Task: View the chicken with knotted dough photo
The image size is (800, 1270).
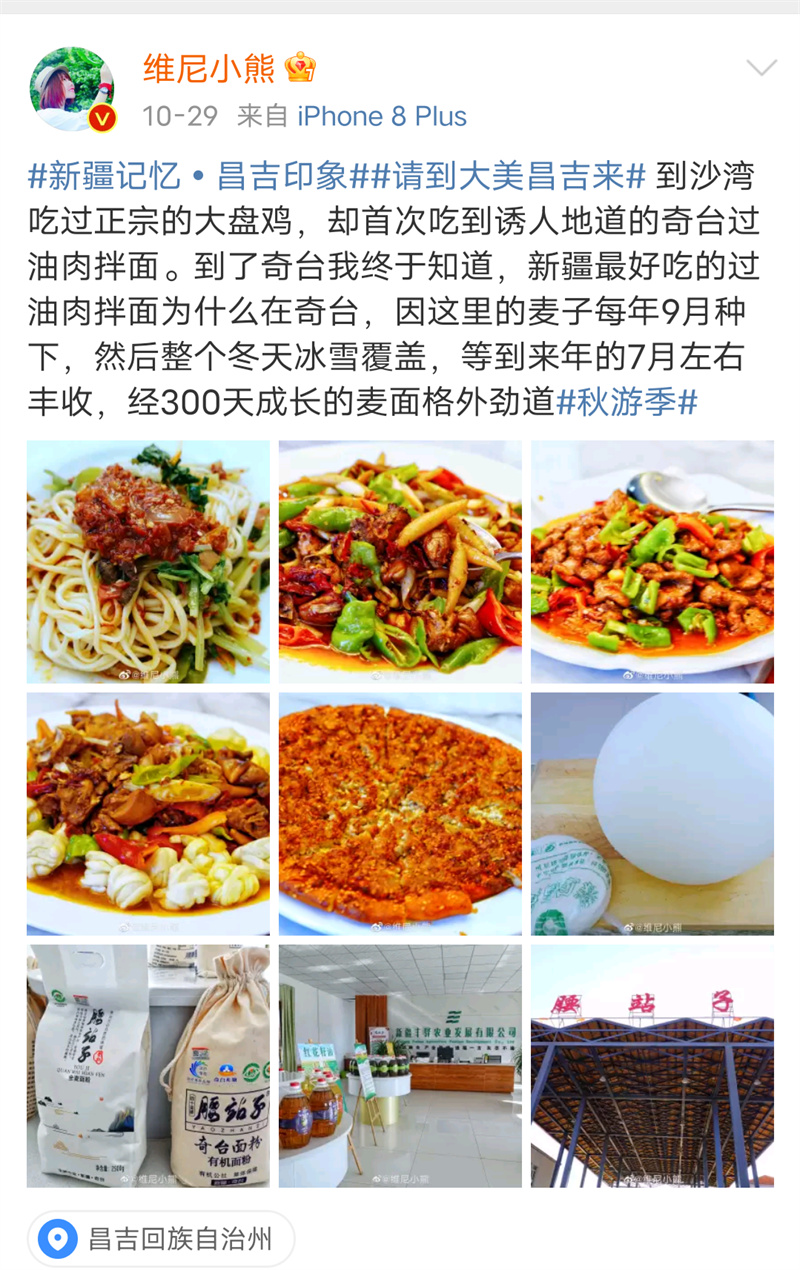Action: click(148, 814)
